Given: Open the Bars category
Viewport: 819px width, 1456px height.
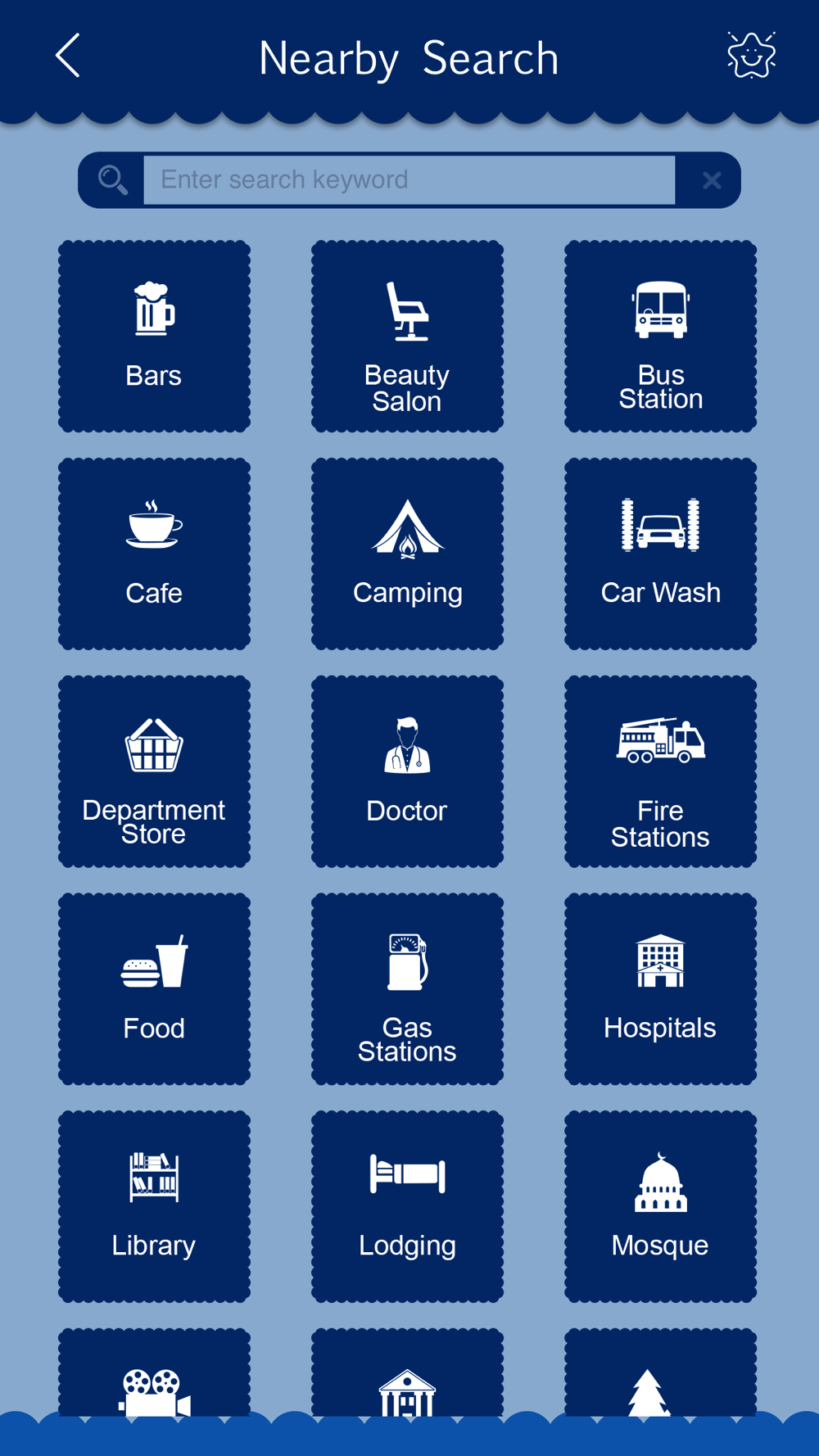Looking at the screenshot, I should (154, 336).
